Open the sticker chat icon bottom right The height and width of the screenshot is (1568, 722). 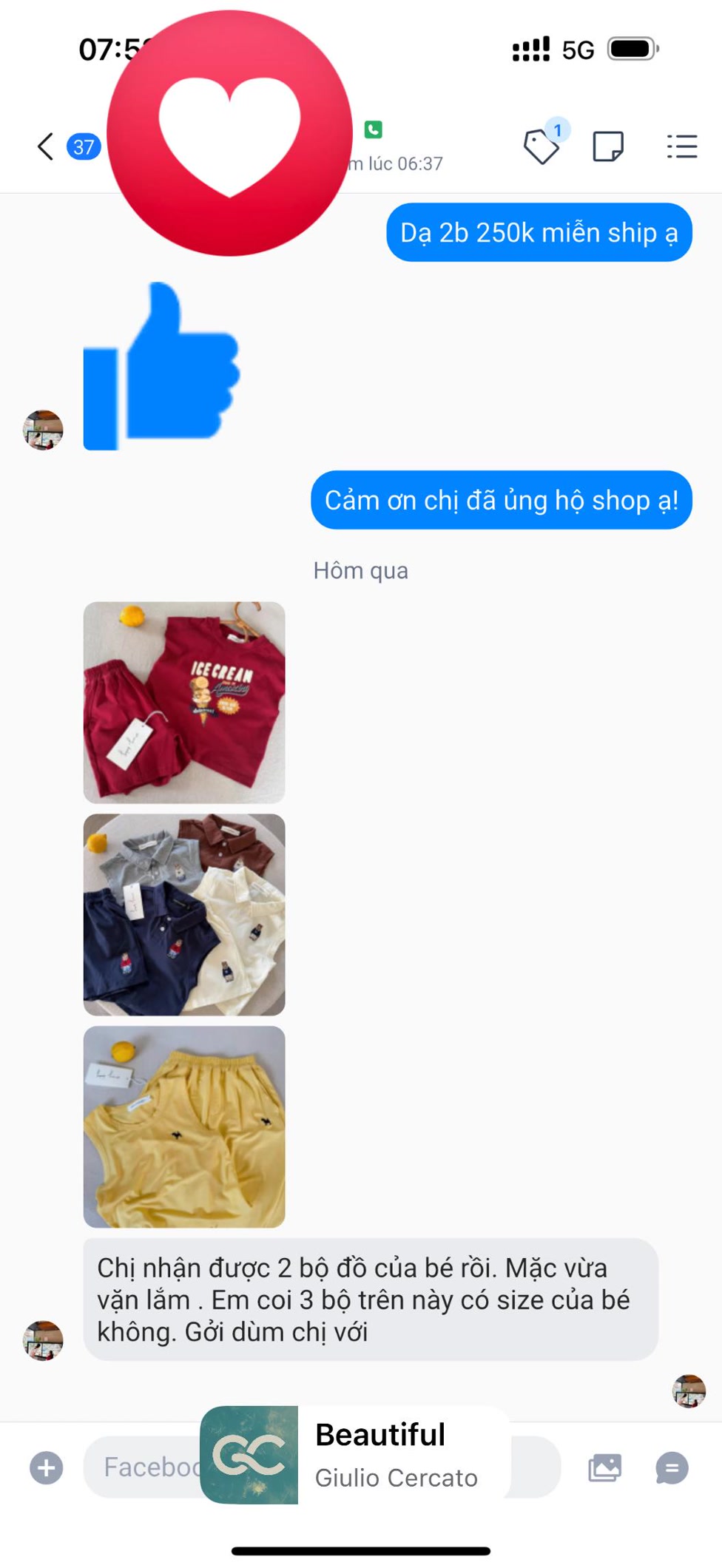672,1467
